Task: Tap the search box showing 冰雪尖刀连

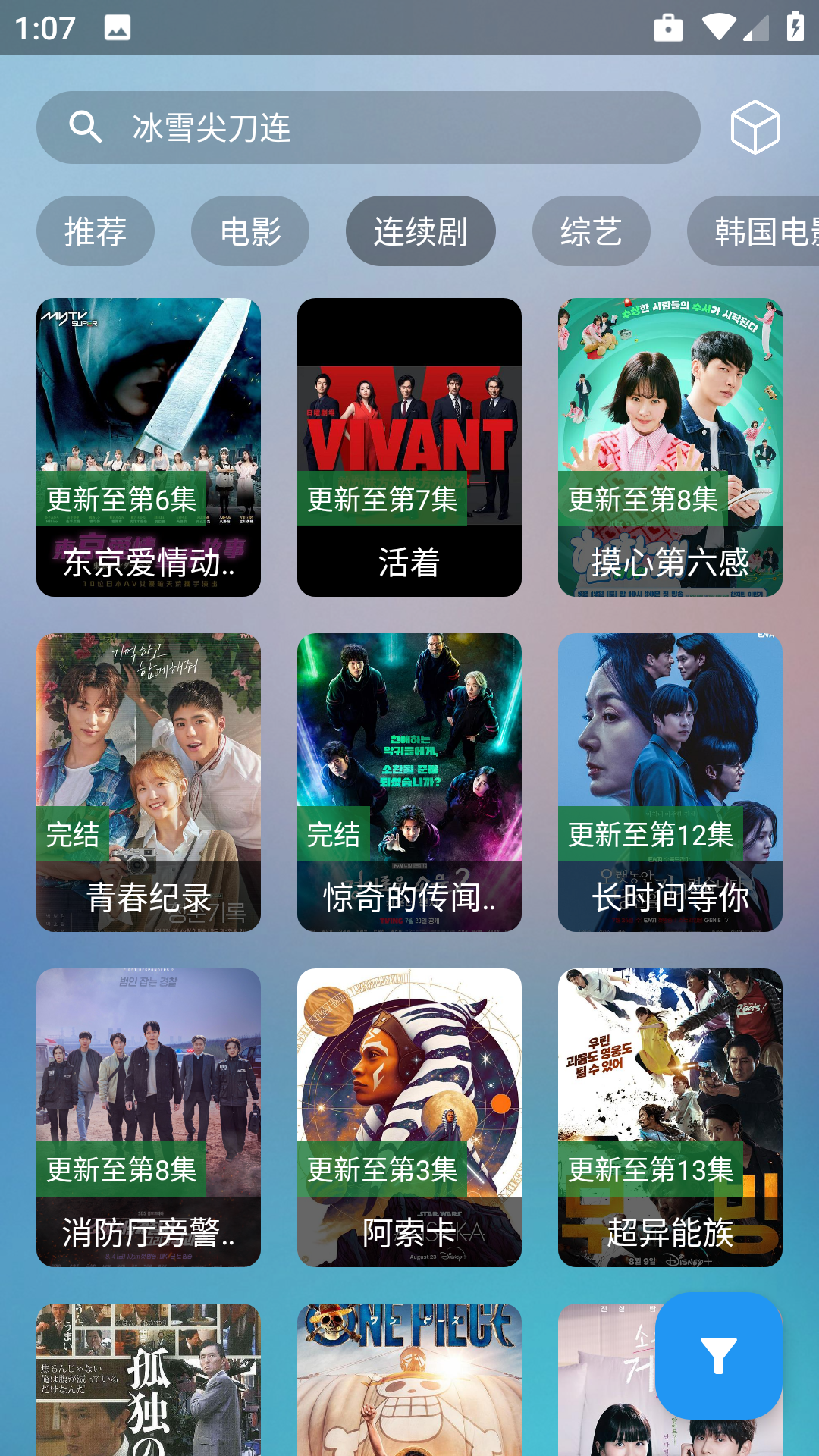Action: pyautogui.click(x=368, y=127)
